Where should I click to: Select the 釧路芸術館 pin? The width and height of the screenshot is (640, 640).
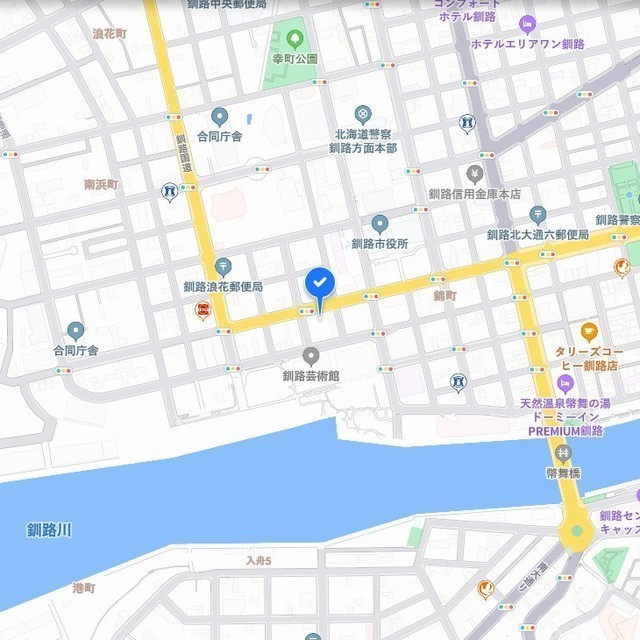pos(311,356)
